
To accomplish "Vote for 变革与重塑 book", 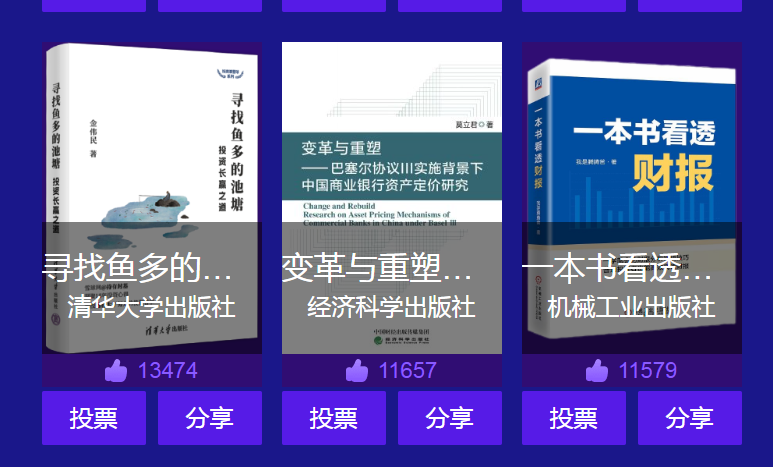I will [334, 418].
